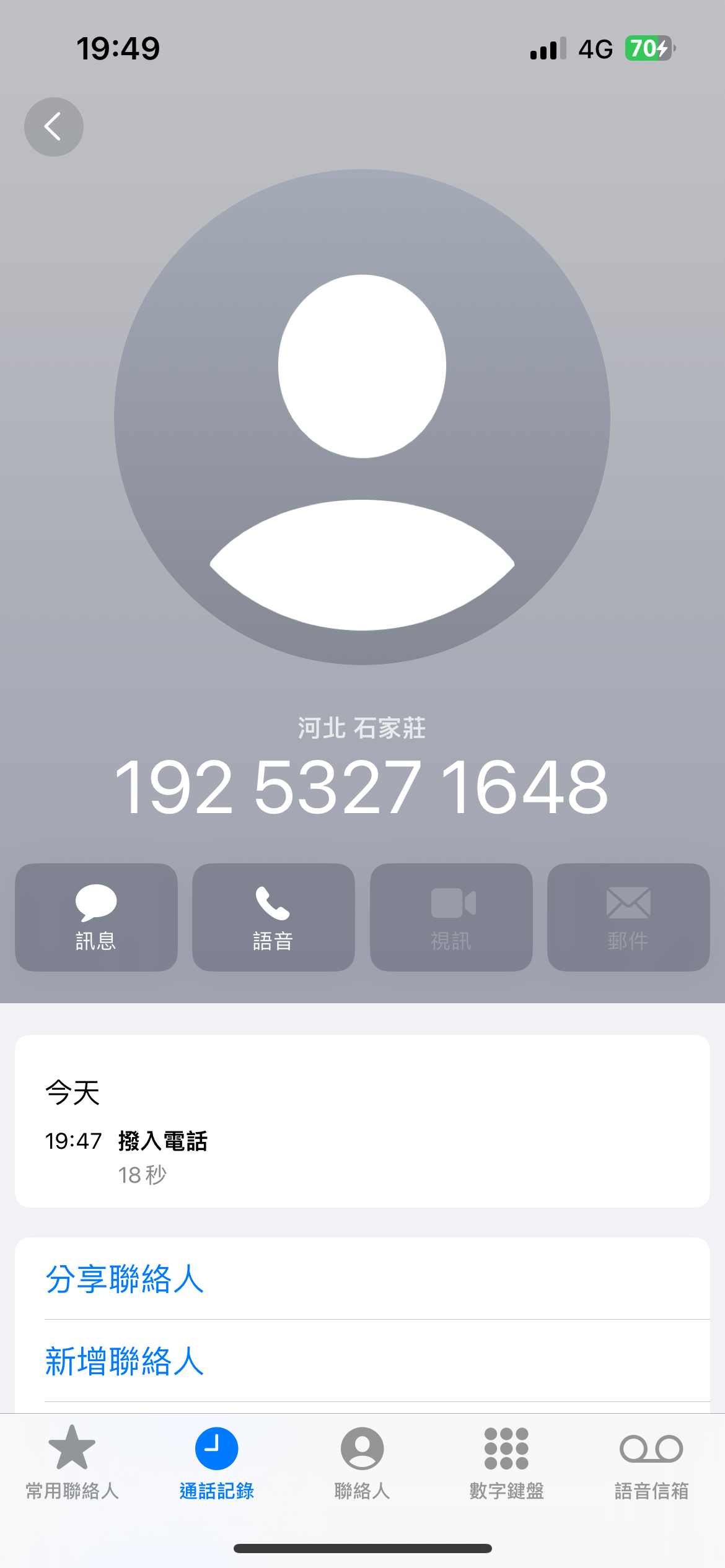This screenshot has height=1568, width=725.
Task: Call the number with 語音 button
Action: [273, 917]
